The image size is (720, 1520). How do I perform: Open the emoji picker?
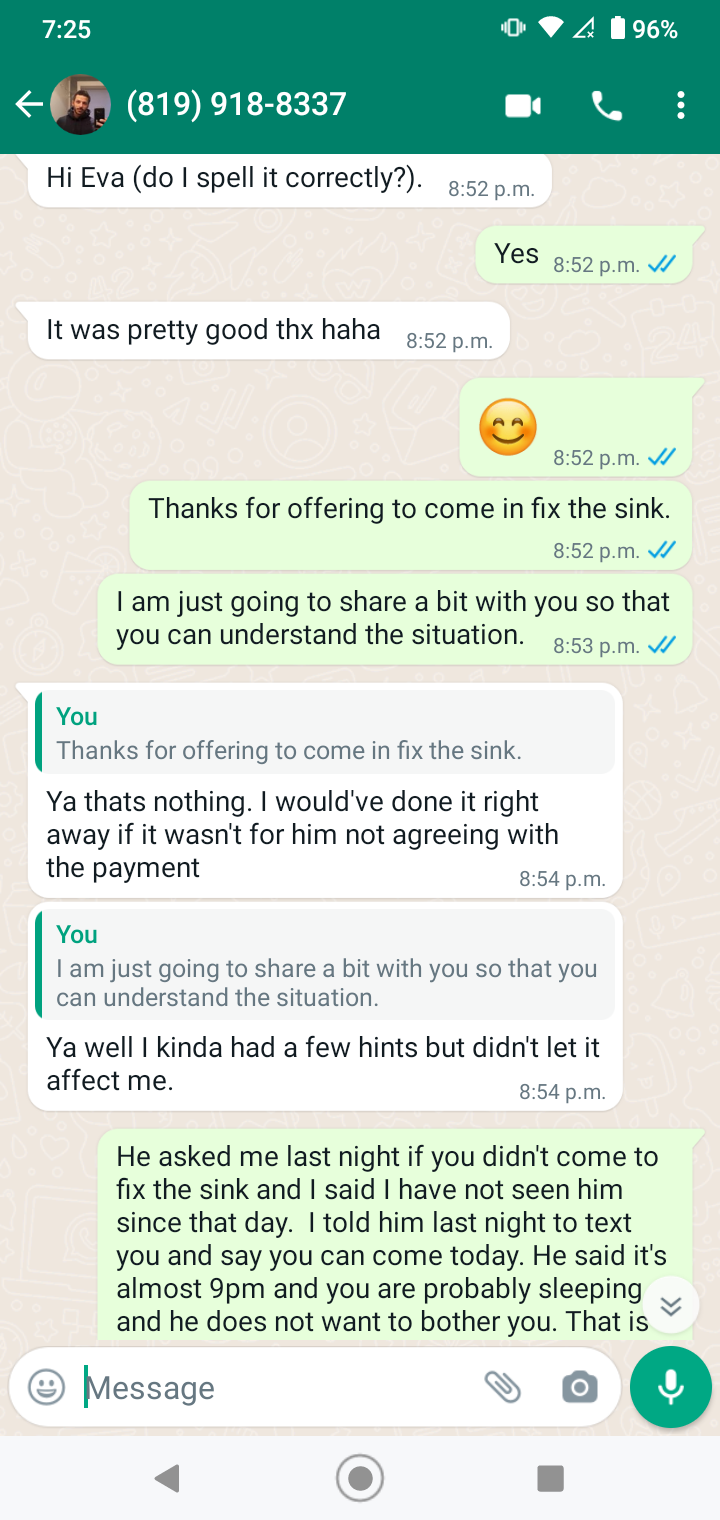click(46, 1387)
